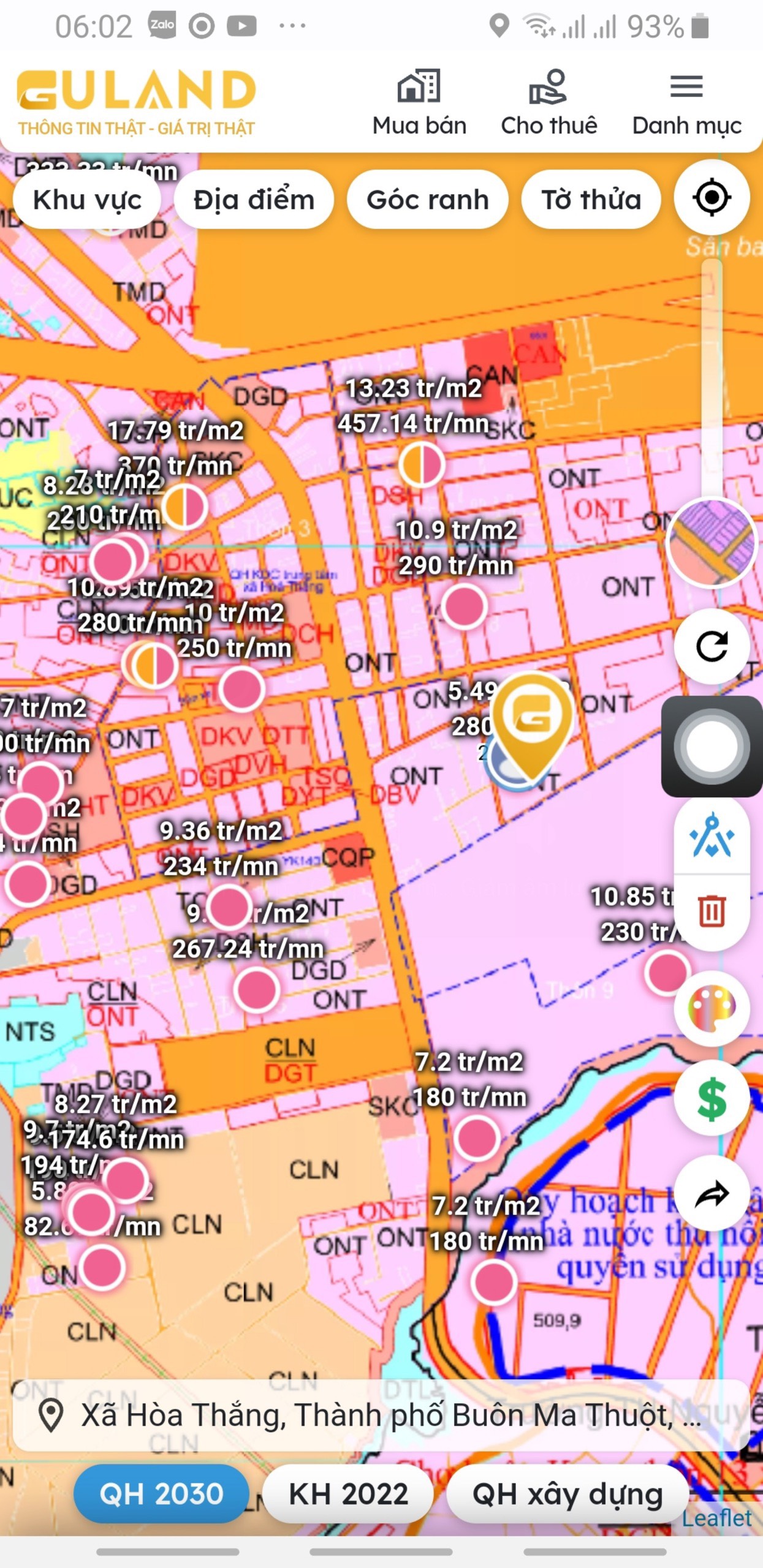Screen dimensions: 763x1568
Task: Select the QH 2030 planning layer
Action: [161, 1493]
